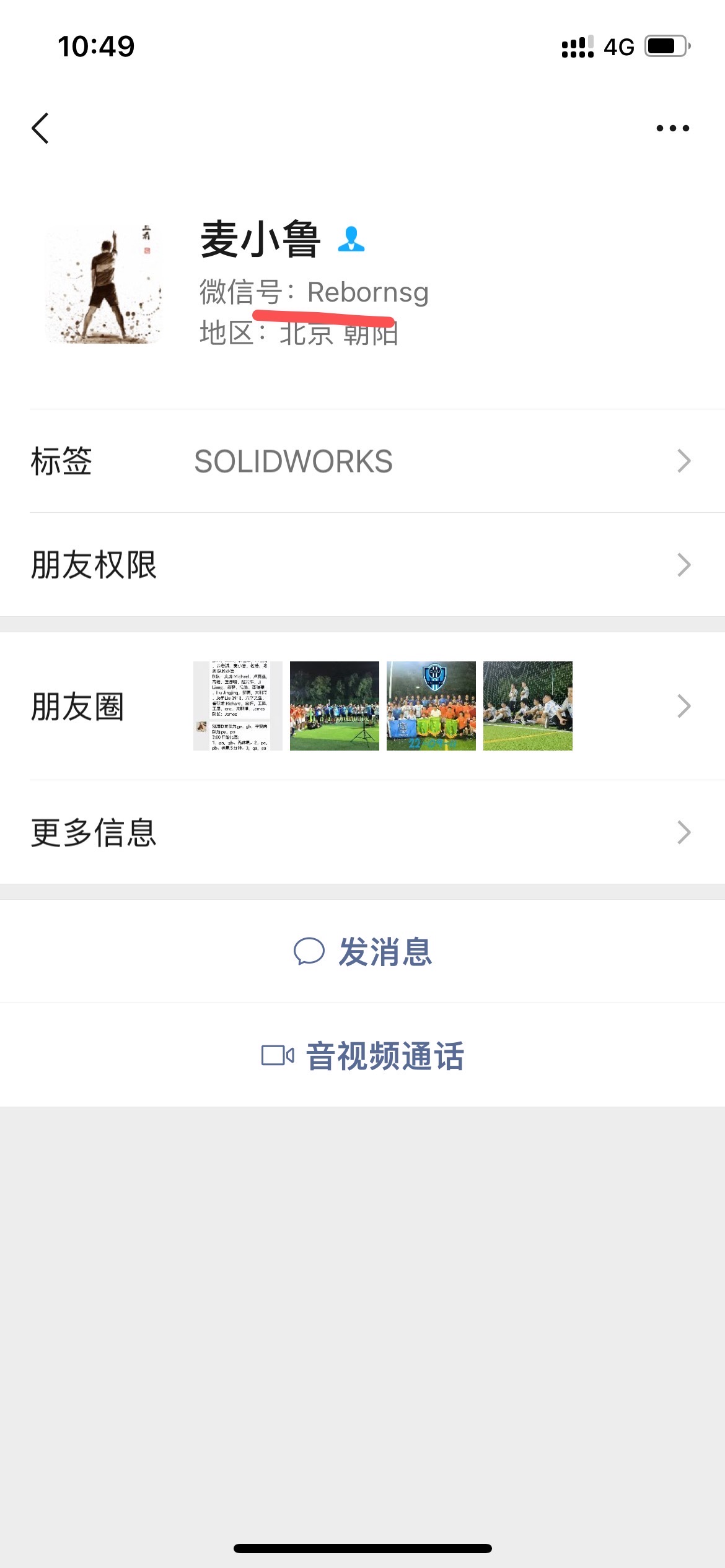
Task: Open the 标签 SOLIDWORKS row
Action: 362,461
